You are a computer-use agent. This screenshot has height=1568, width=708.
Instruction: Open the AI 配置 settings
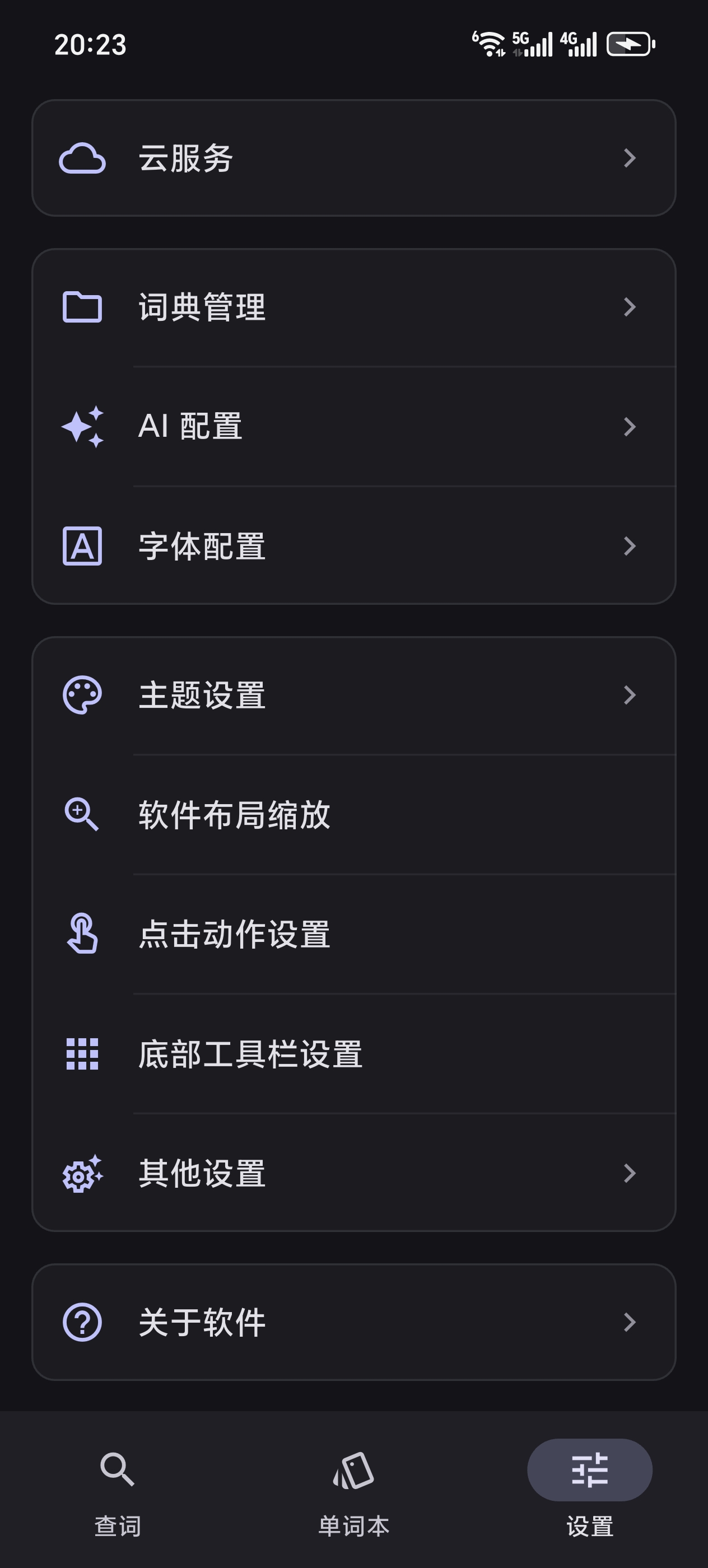click(353, 426)
